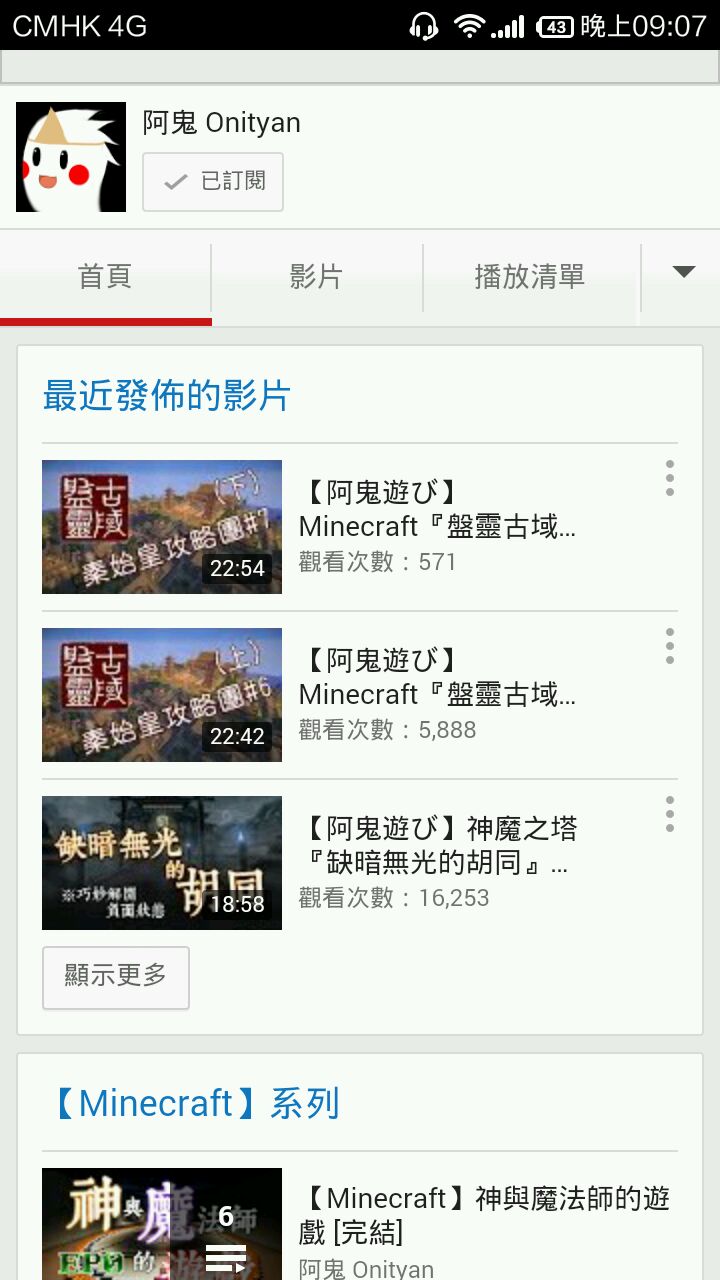The width and height of the screenshot is (720, 1280).
Task: Open options menu for the 571-view video
Action: point(669,478)
